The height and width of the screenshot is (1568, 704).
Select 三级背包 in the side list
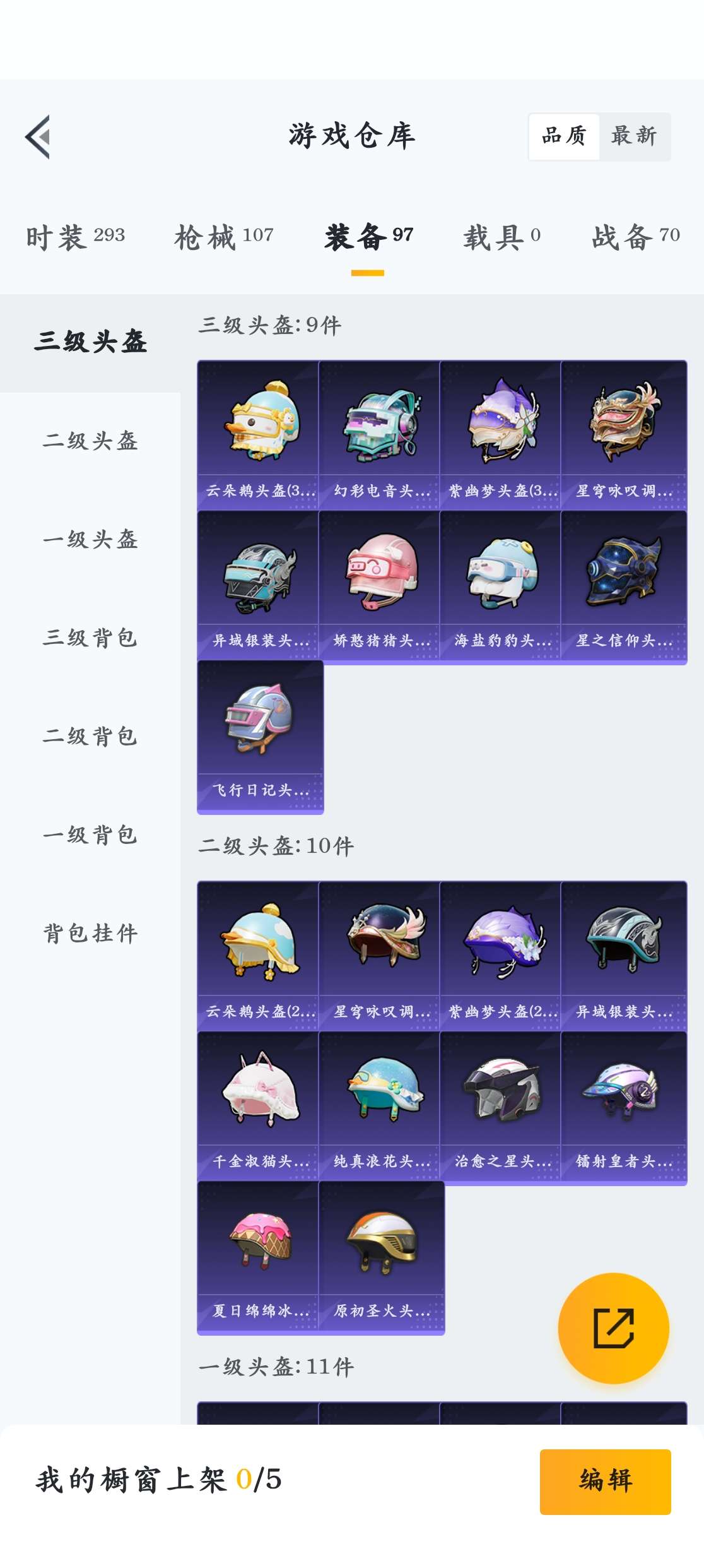(x=90, y=638)
